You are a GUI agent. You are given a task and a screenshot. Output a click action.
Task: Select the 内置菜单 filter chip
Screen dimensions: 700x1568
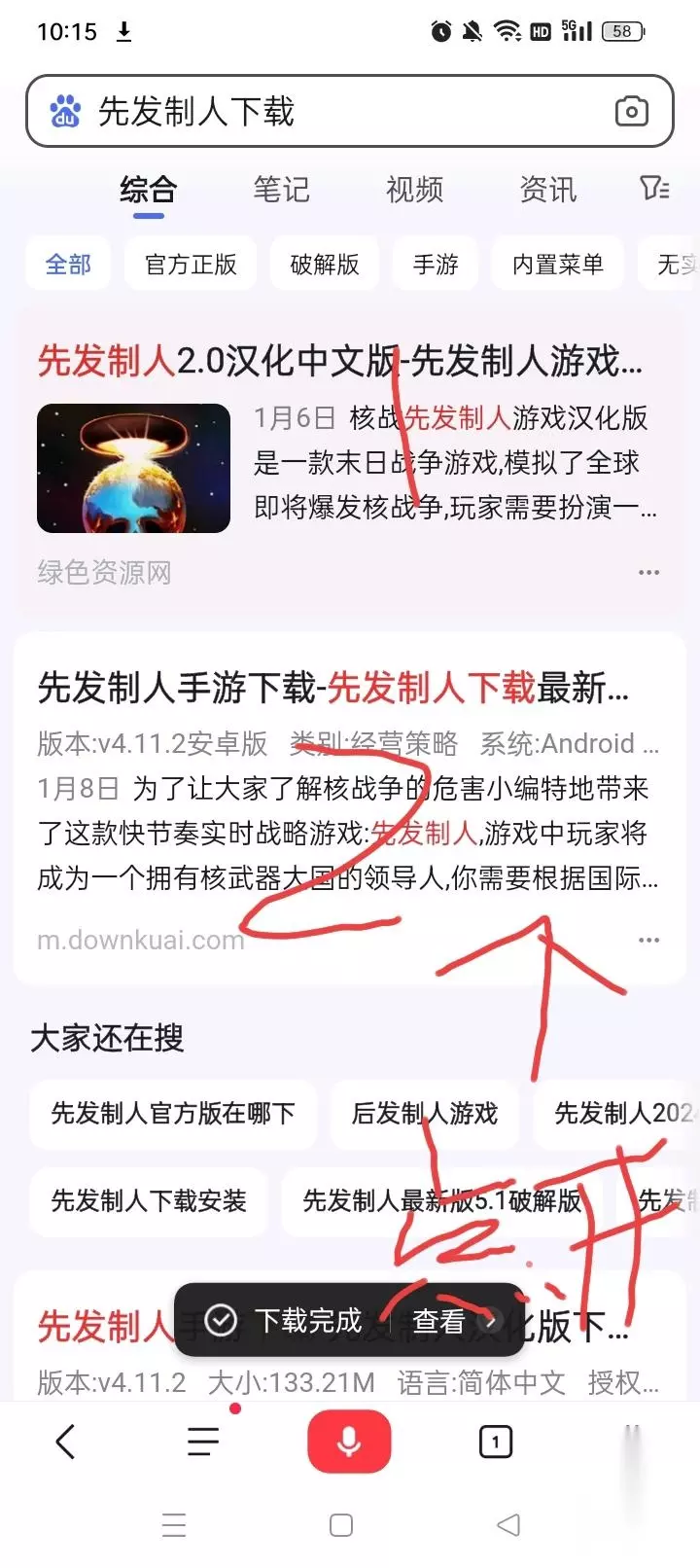(x=558, y=264)
